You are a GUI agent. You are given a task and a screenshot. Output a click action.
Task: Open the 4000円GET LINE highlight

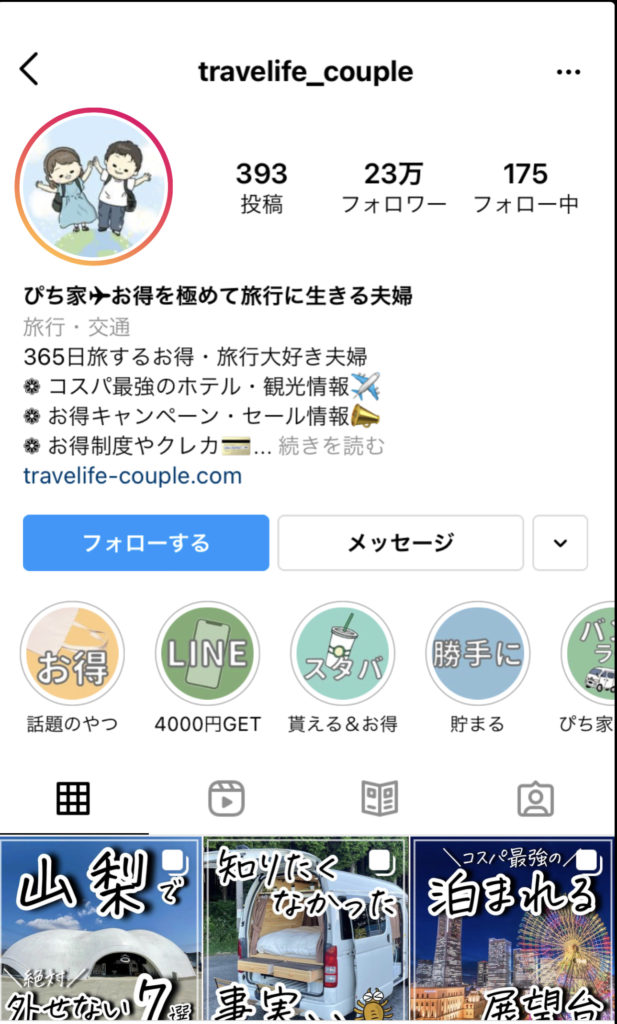(x=207, y=654)
